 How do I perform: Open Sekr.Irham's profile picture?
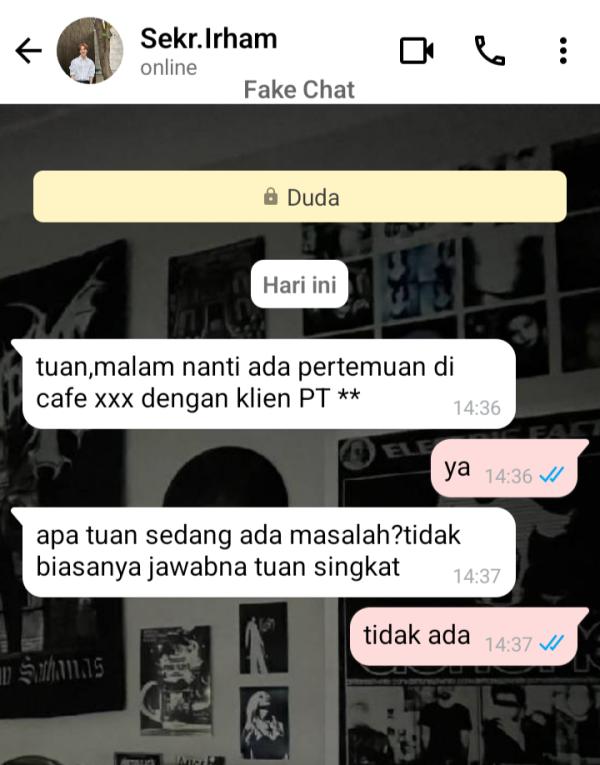tap(90, 51)
